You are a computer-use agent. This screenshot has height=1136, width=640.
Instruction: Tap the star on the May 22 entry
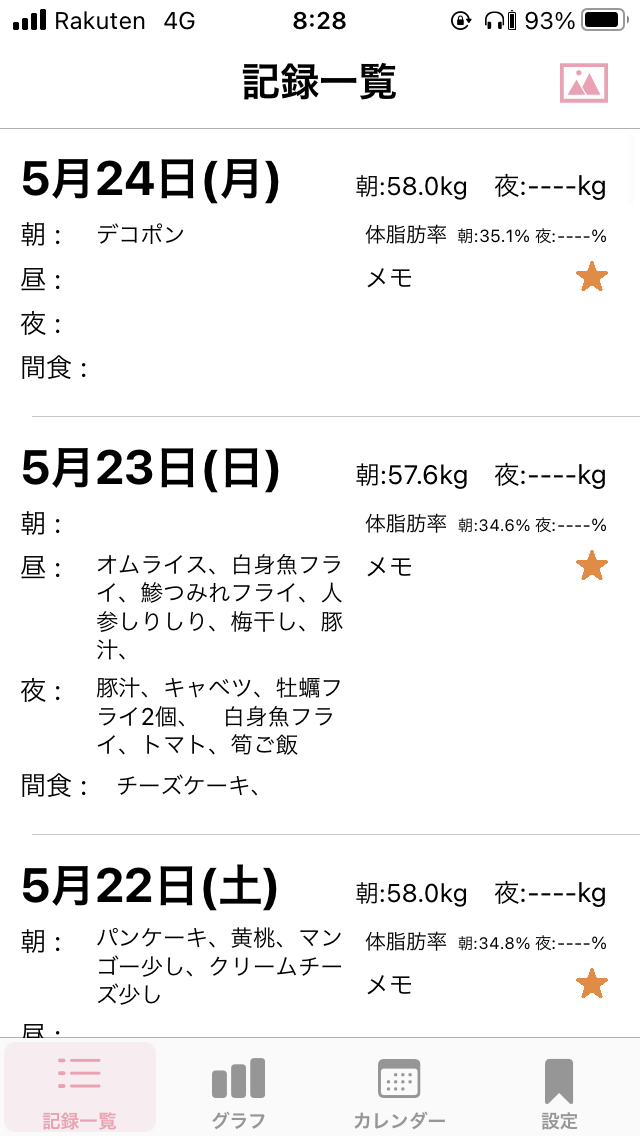(591, 984)
